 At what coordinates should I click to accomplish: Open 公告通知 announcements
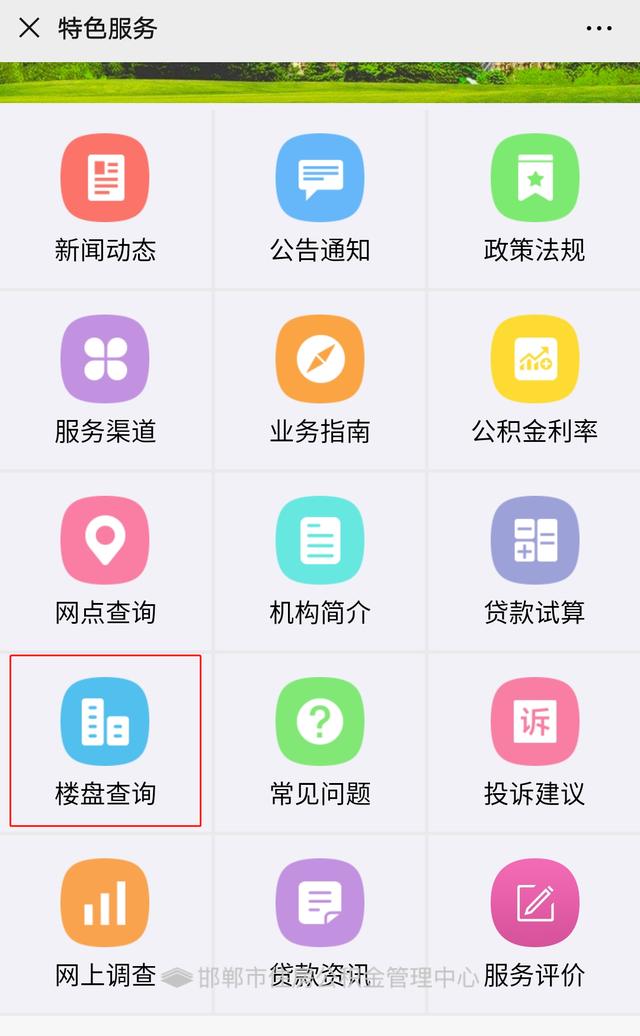point(320,178)
